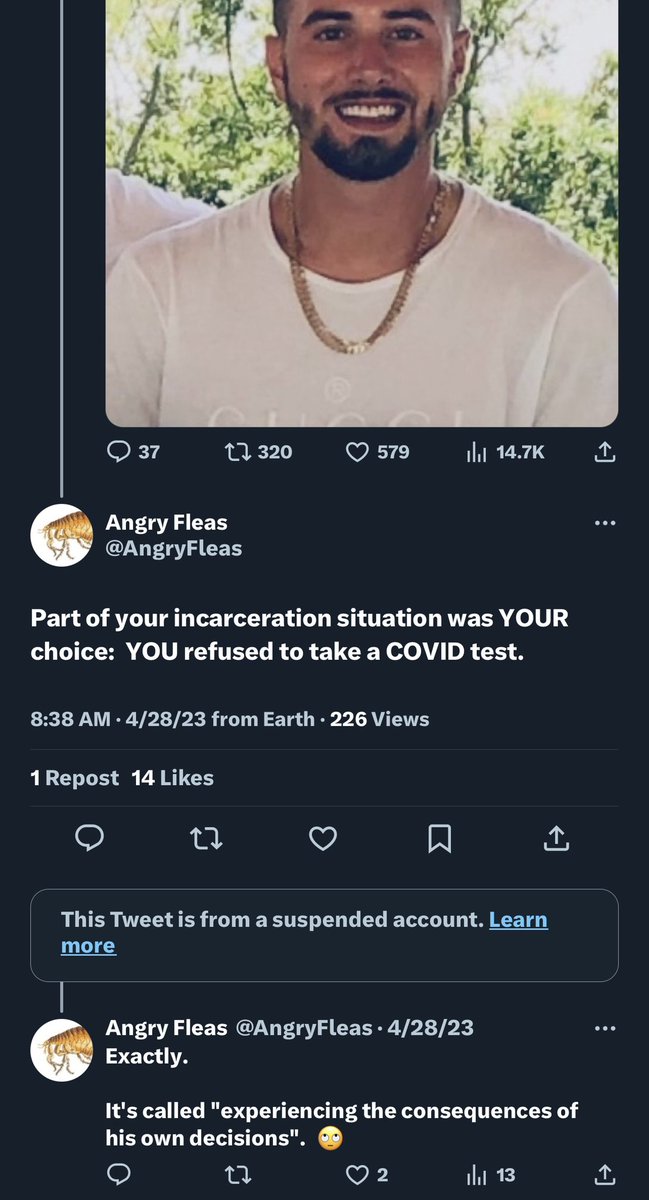This screenshot has width=649, height=1200.
Task: Open the photo in the top tweet
Action: [361, 210]
